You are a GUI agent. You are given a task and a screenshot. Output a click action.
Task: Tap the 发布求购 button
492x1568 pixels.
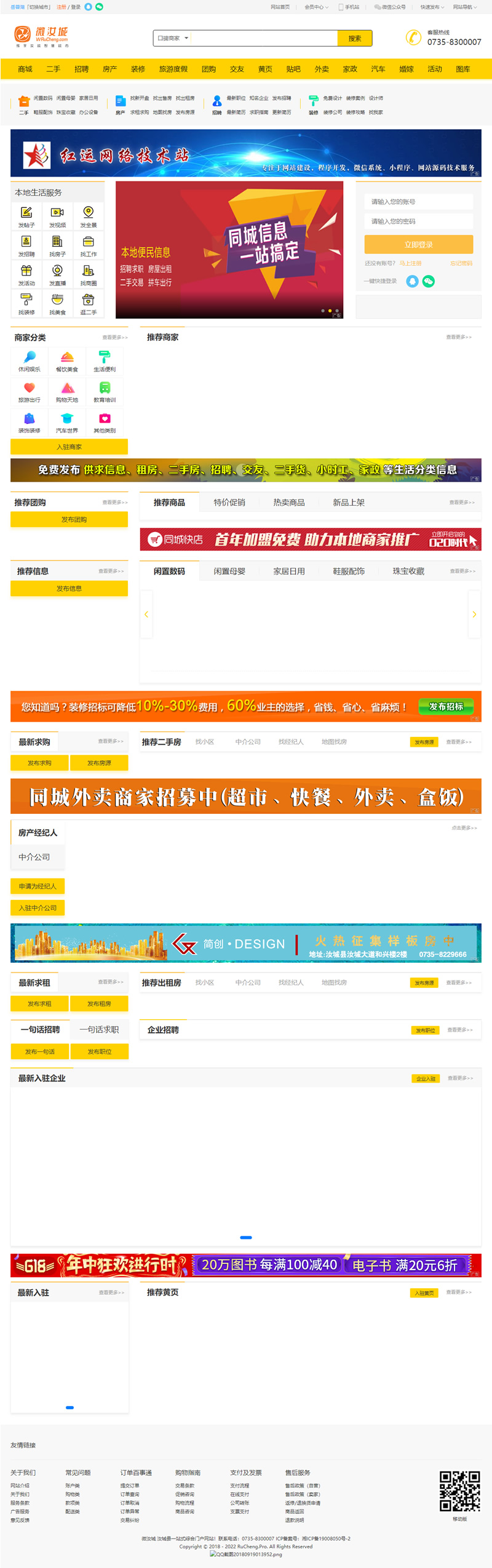coord(39,763)
